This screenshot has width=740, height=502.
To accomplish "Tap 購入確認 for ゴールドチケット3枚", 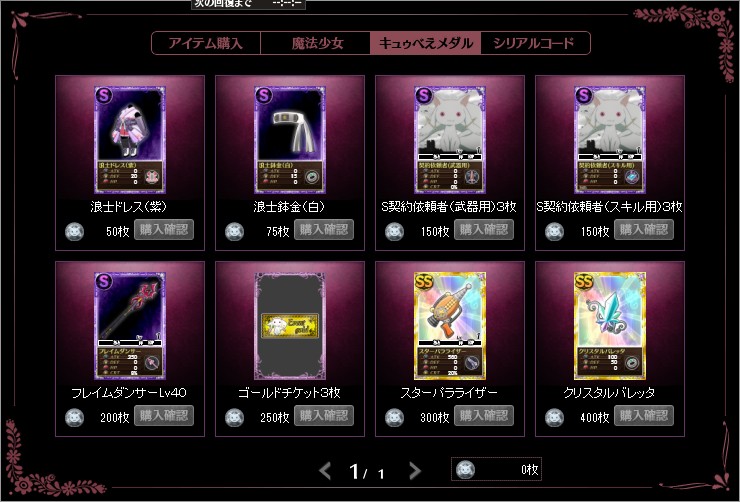I will pos(324,416).
